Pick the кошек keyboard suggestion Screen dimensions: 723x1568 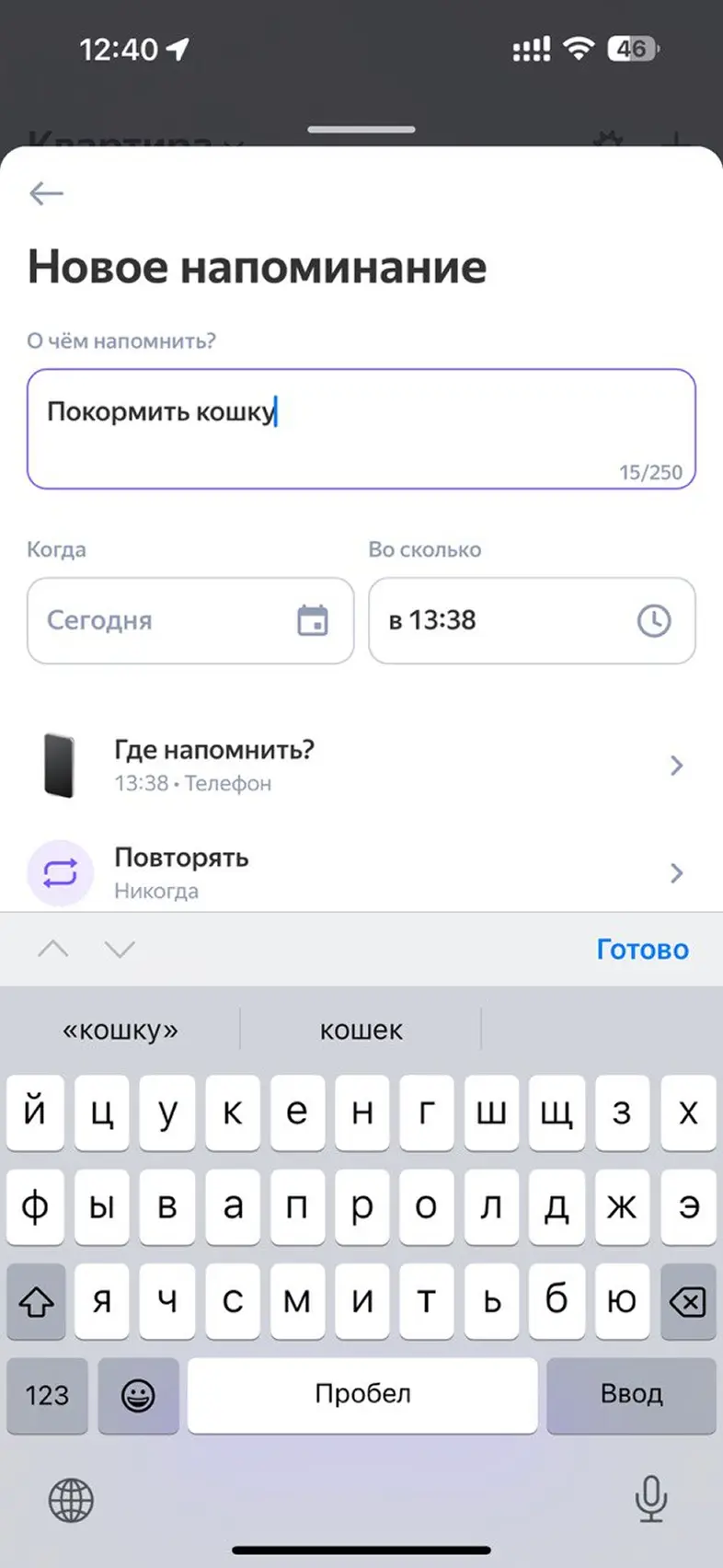(x=361, y=1030)
